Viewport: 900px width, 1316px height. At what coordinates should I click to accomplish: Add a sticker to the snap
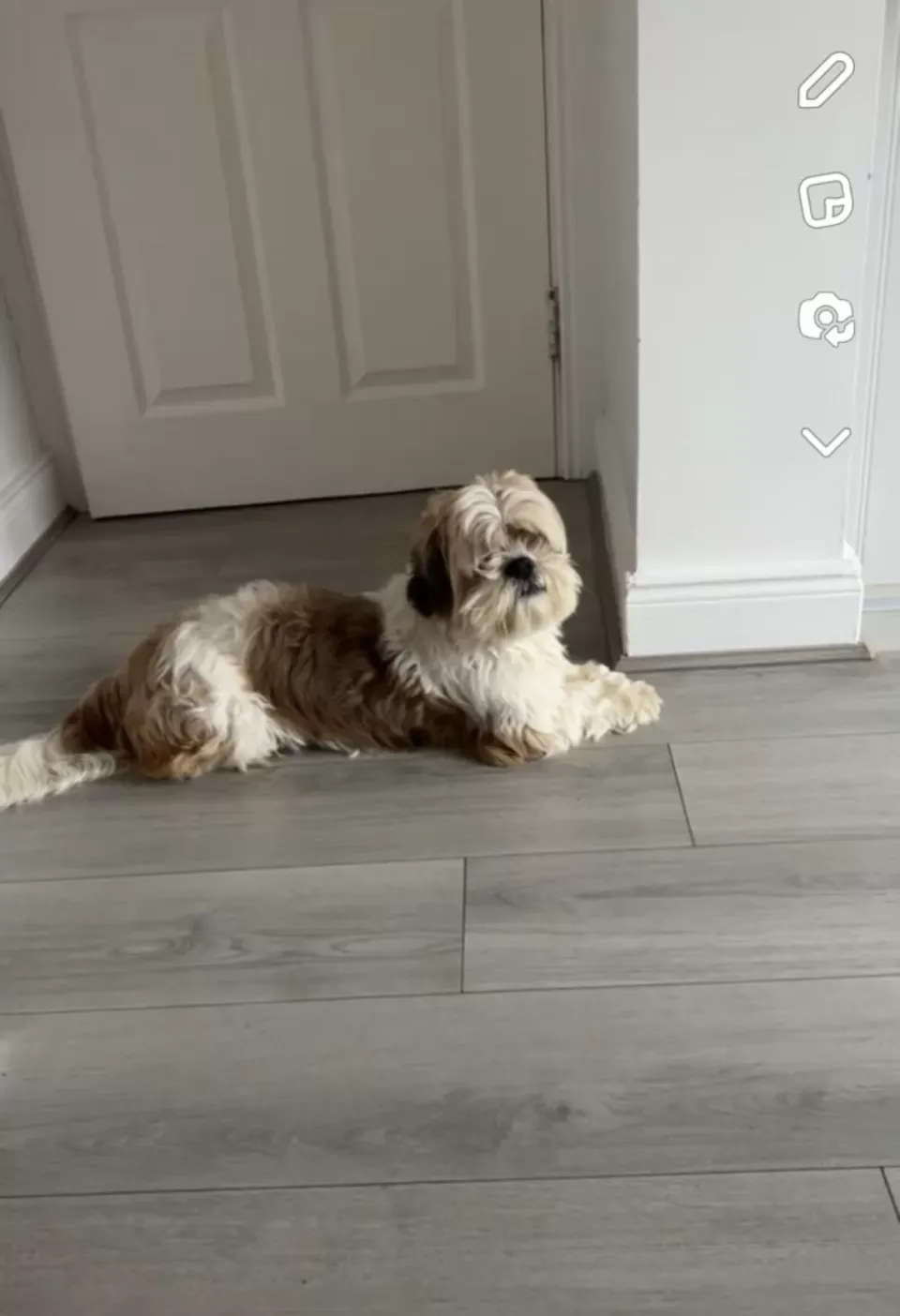826,200
